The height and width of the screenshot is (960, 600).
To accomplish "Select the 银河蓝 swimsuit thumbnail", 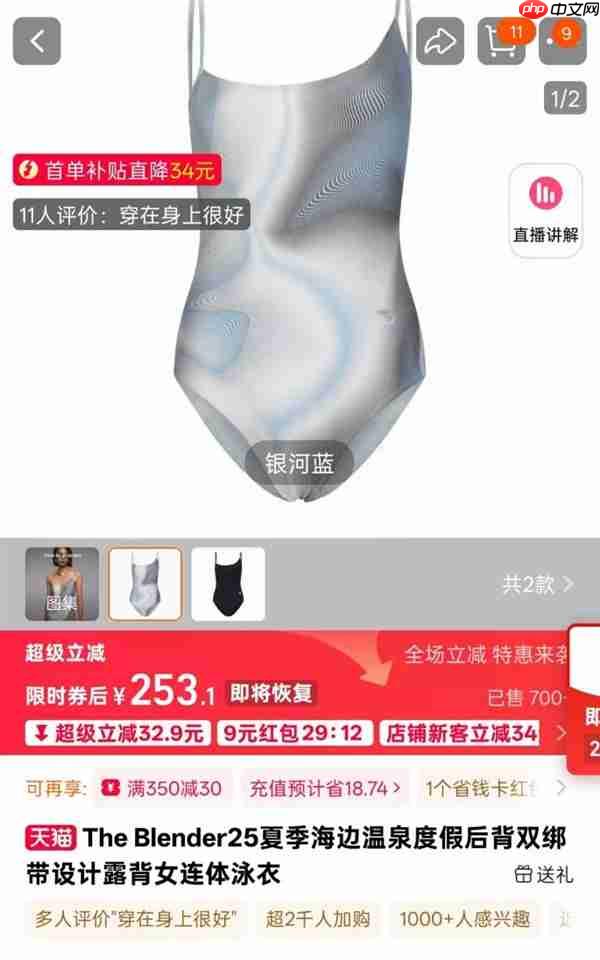I will click(145, 584).
